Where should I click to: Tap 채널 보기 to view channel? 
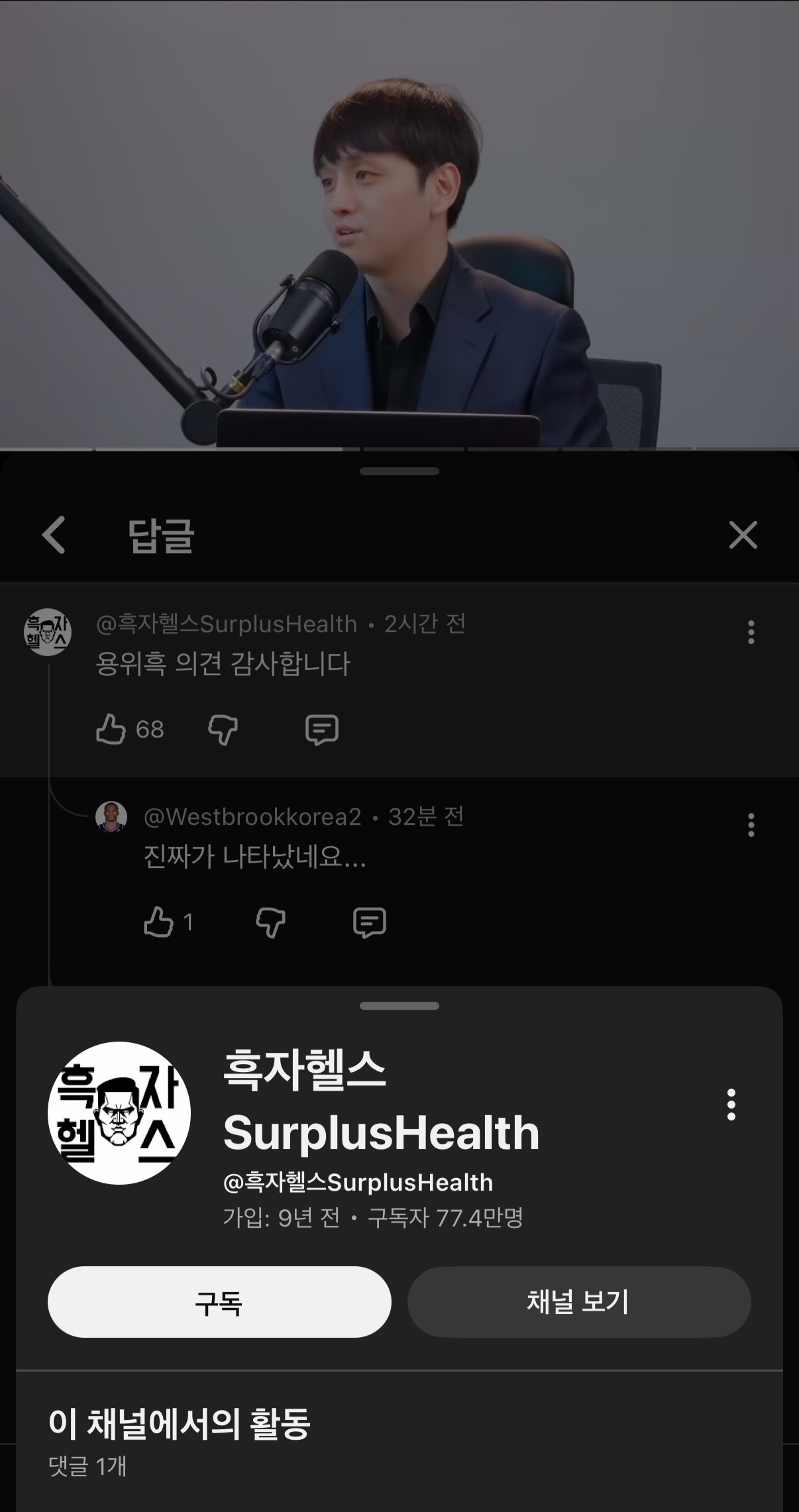[578, 1302]
